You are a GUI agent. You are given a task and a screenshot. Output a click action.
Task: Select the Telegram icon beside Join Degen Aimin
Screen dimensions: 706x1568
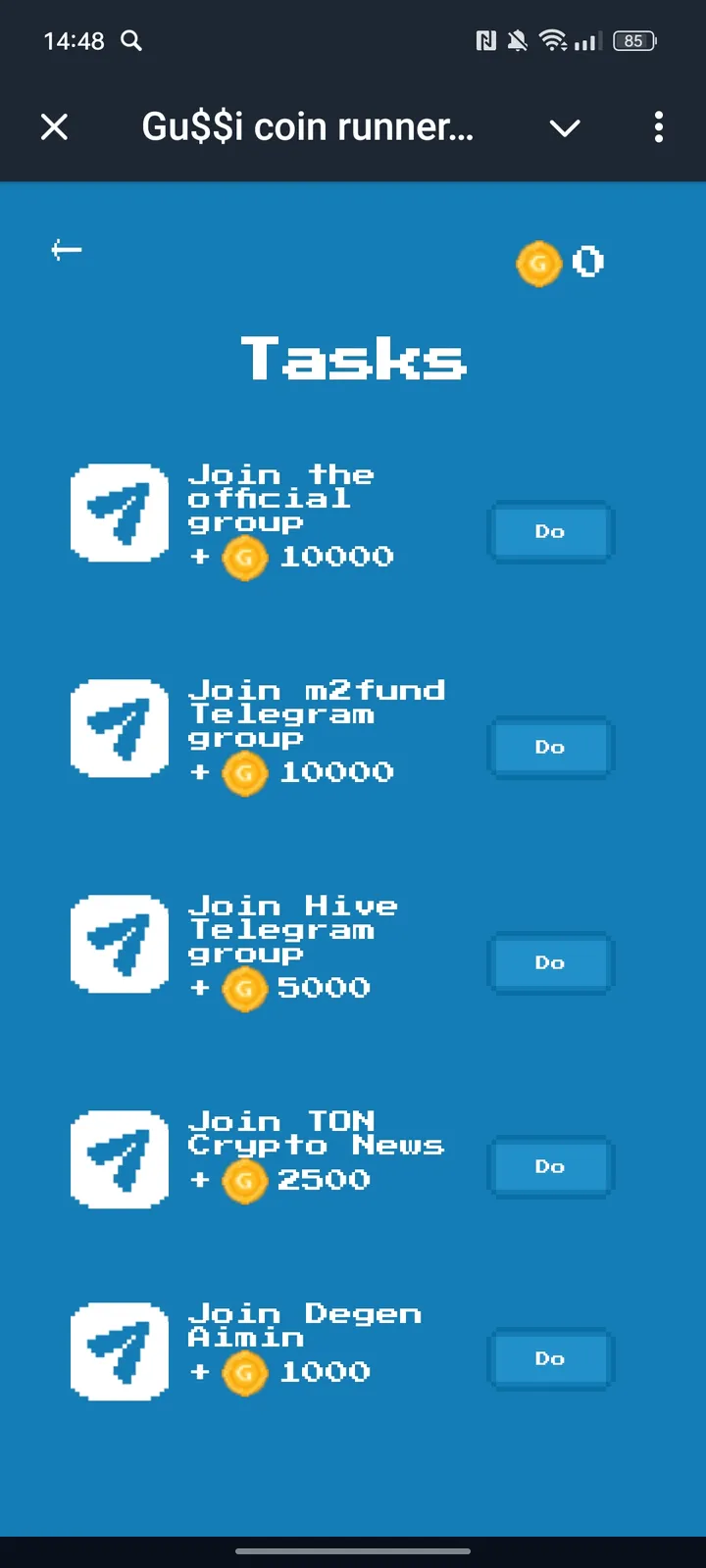(x=119, y=1350)
